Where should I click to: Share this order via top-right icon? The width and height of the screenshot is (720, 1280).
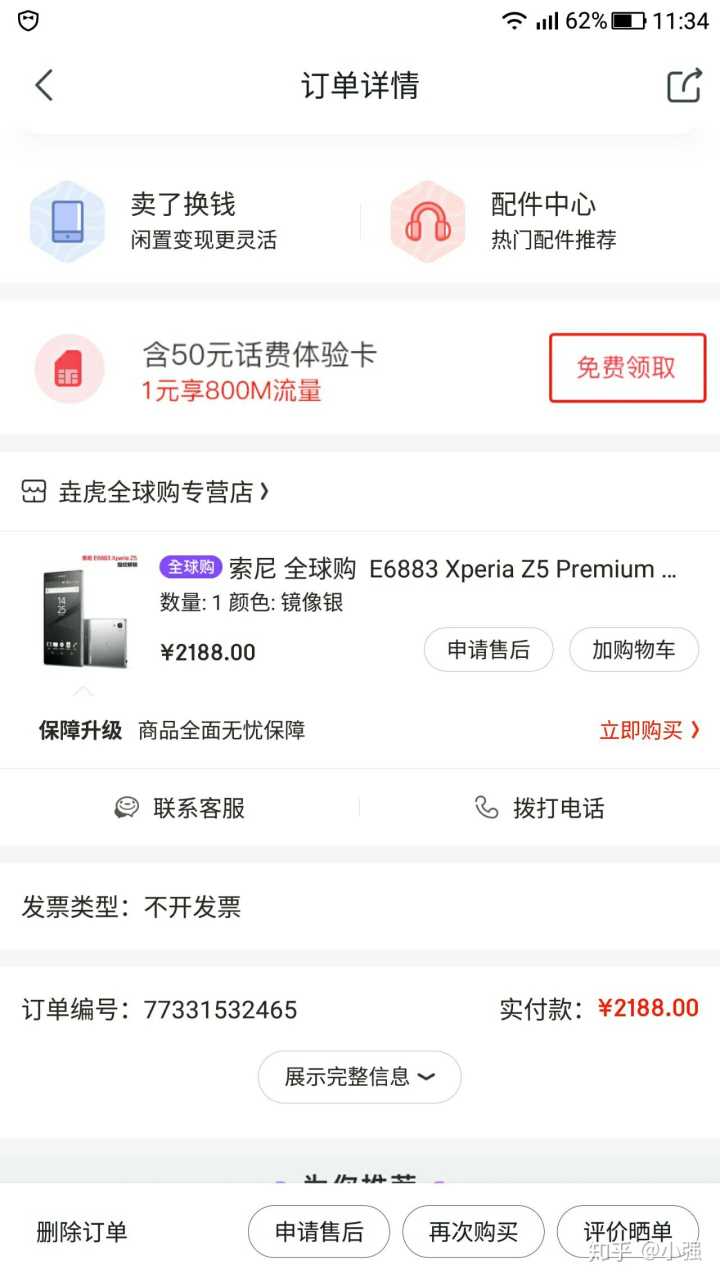[x=684, y=86]
